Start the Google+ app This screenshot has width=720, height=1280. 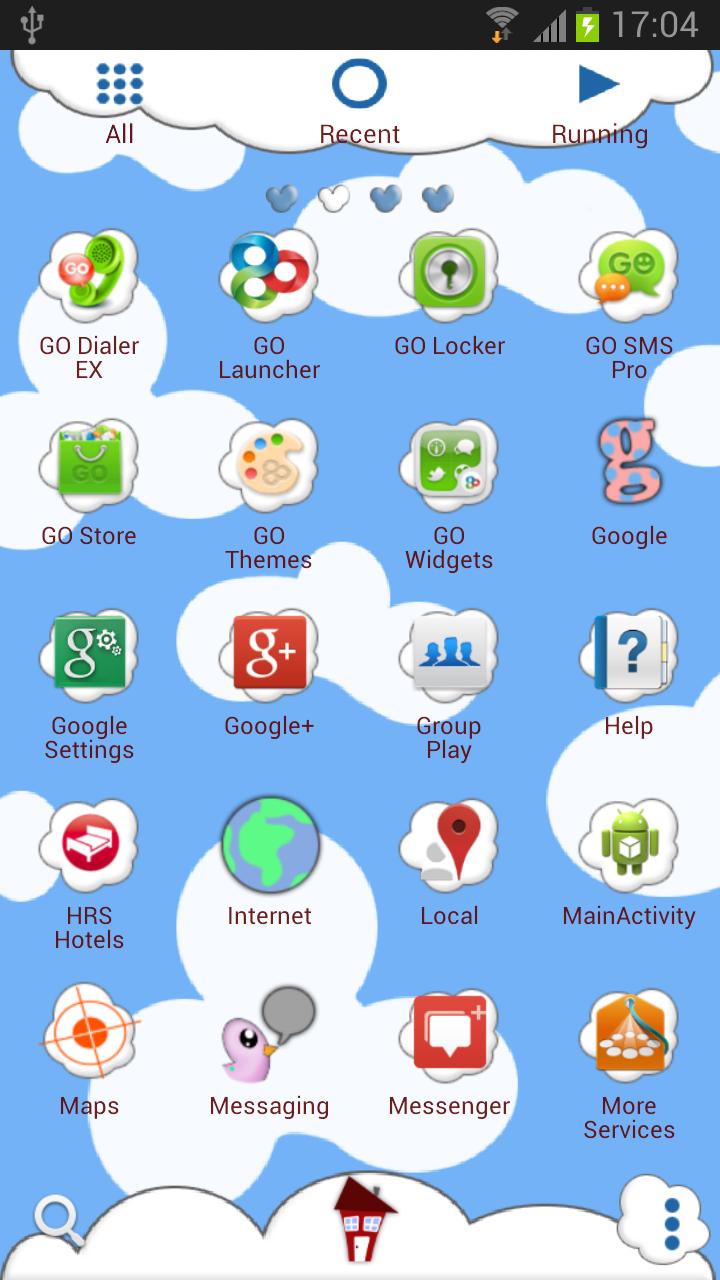269,651
